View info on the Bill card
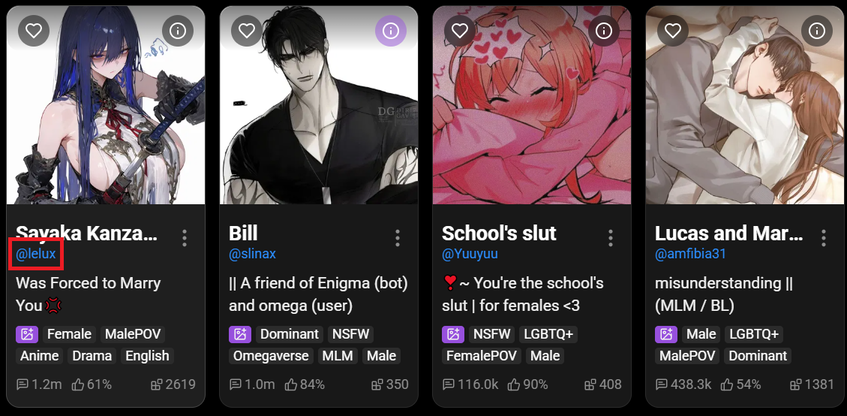 click(391, 31)
